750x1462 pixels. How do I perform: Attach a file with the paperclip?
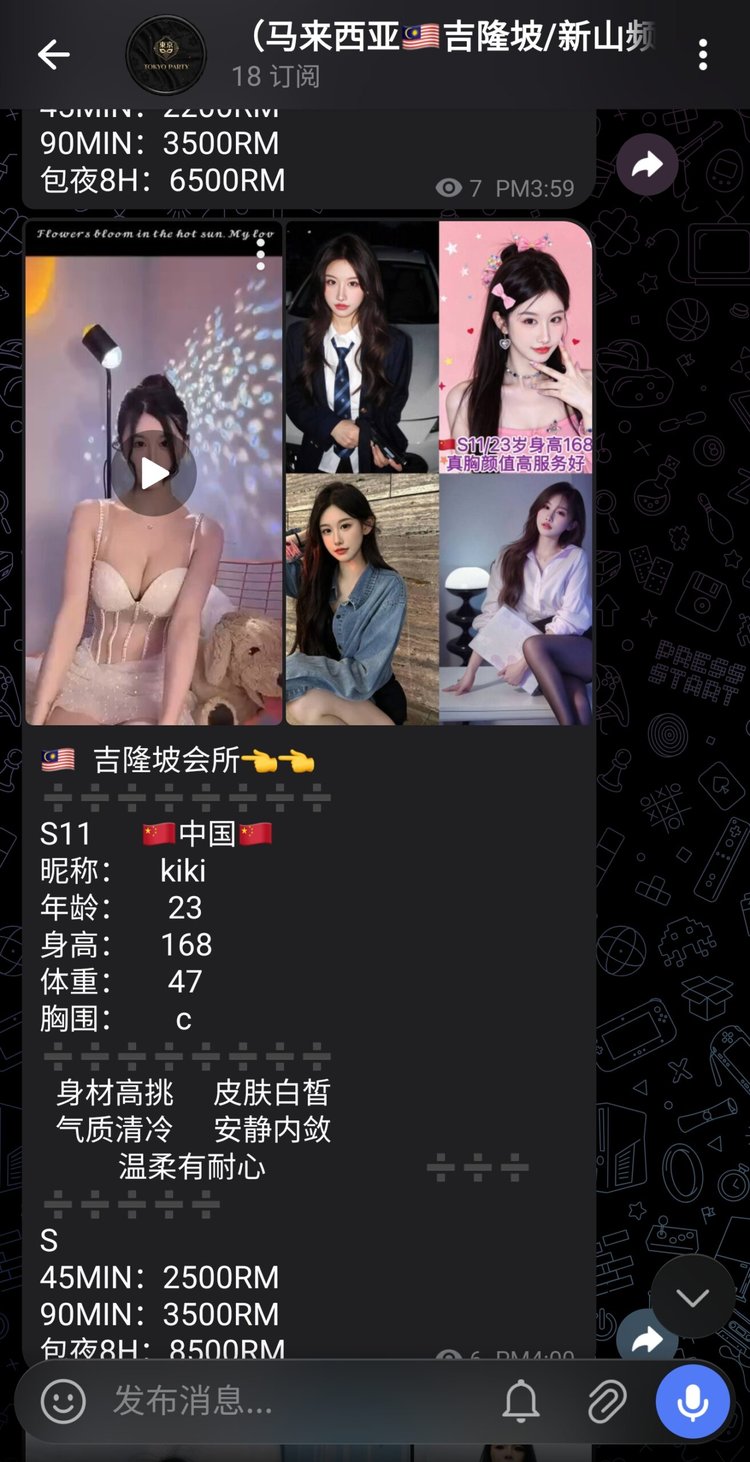click(606, 1402)
